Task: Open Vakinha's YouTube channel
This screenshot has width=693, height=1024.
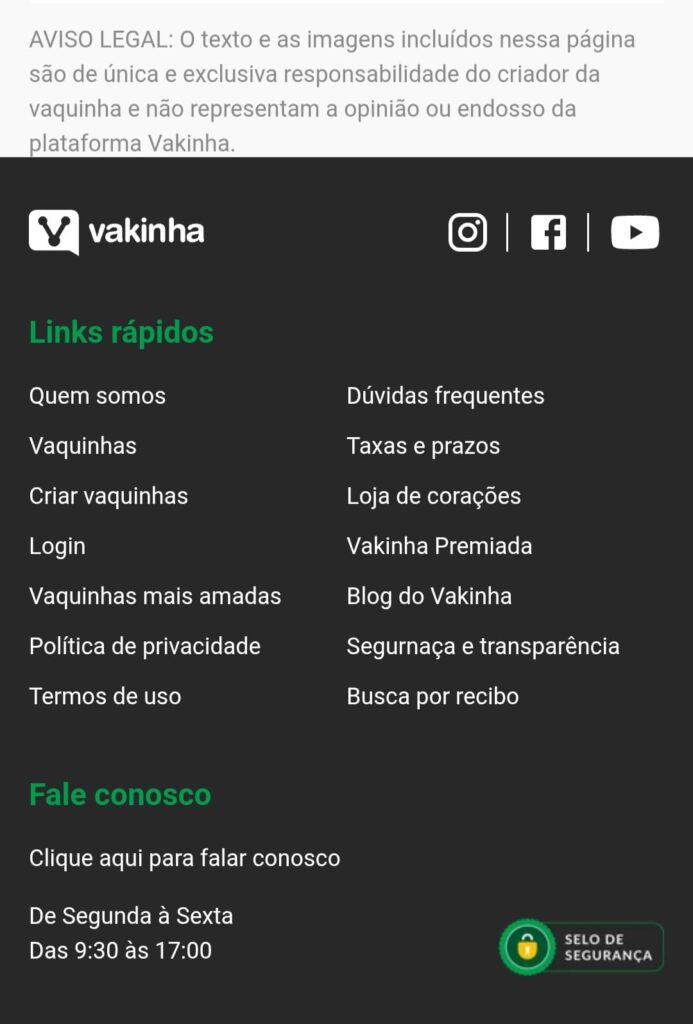Action: click(635, 232)
